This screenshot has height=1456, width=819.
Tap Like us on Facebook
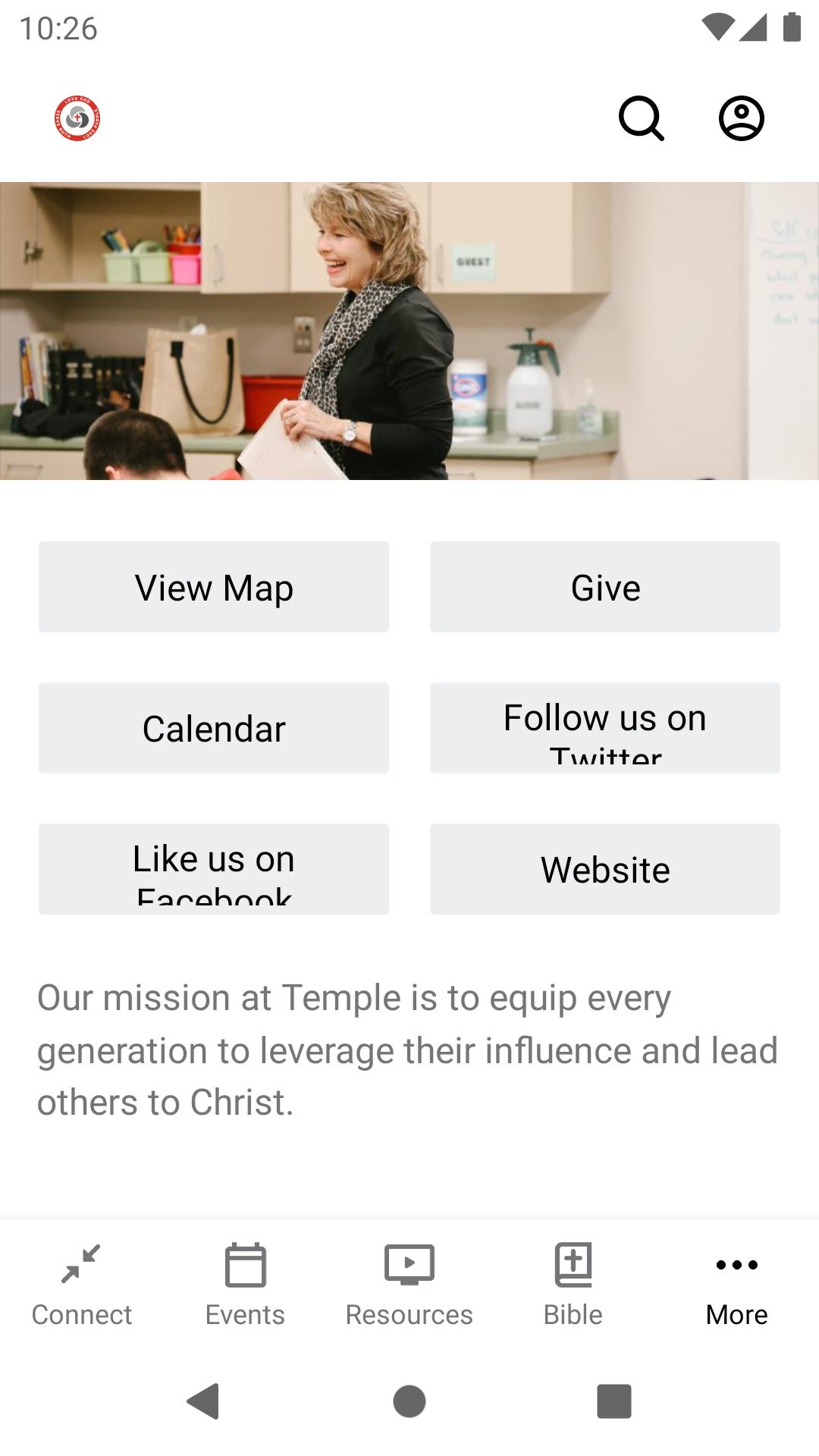pyautogui.click(x=214, y=869)
